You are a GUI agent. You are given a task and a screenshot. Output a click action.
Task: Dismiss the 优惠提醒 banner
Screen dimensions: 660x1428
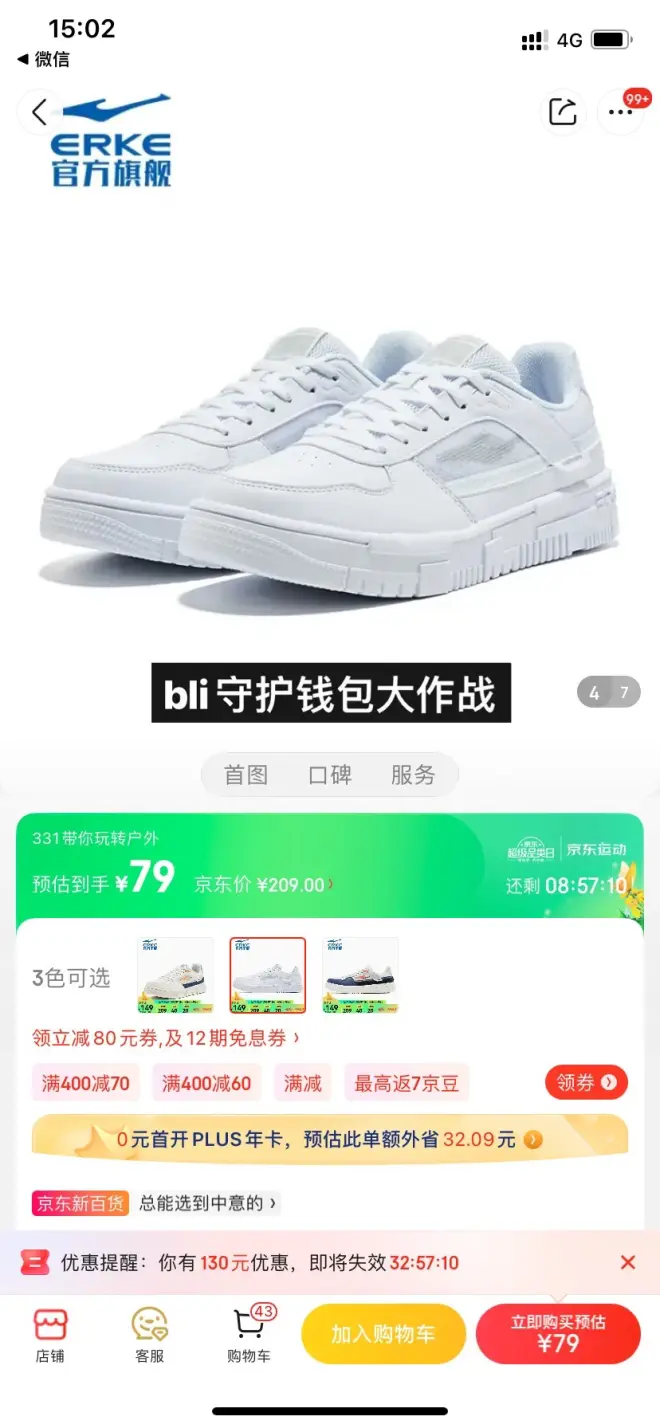tap(628, 1263)
